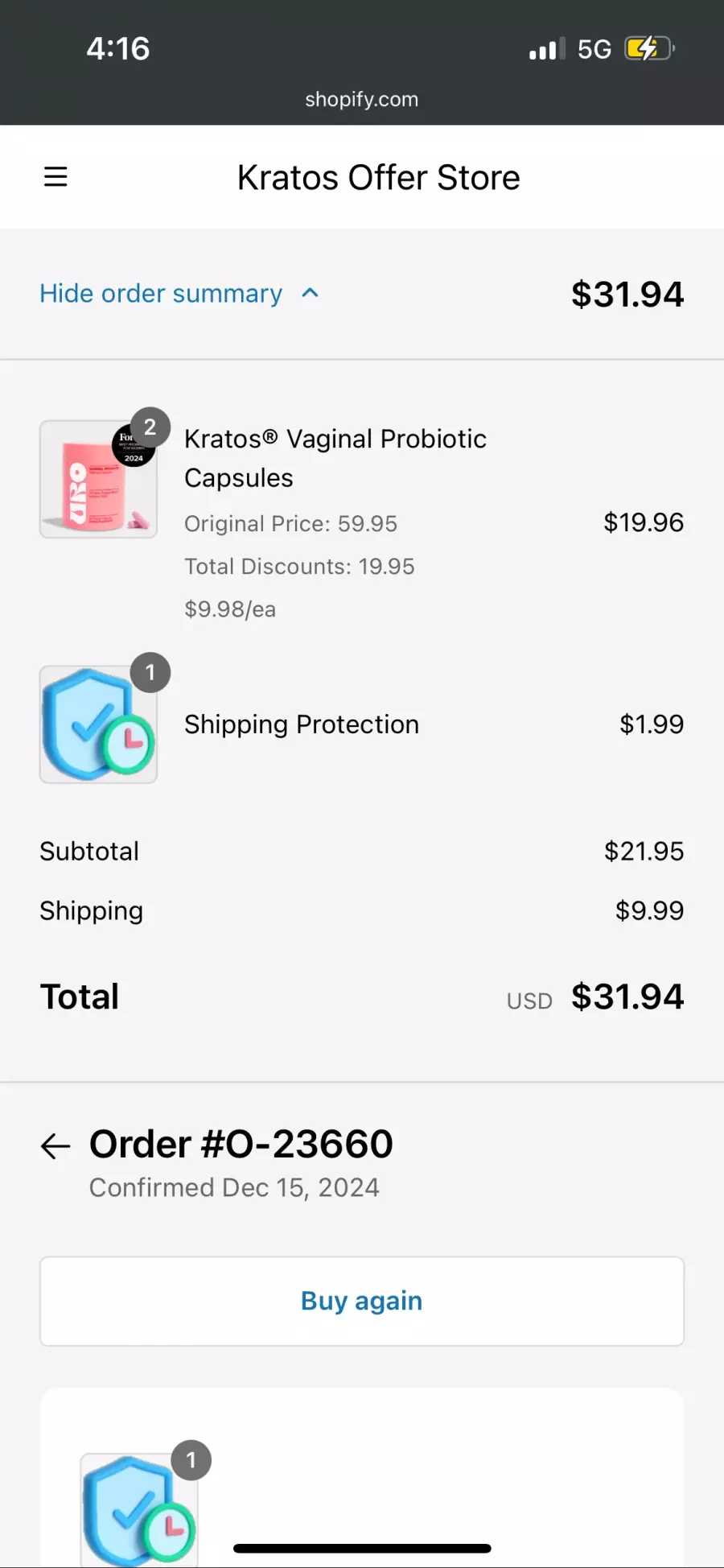Collapse the order summary
The width and height of the screenshot is (724, 1568).
[x=179, y=294]
